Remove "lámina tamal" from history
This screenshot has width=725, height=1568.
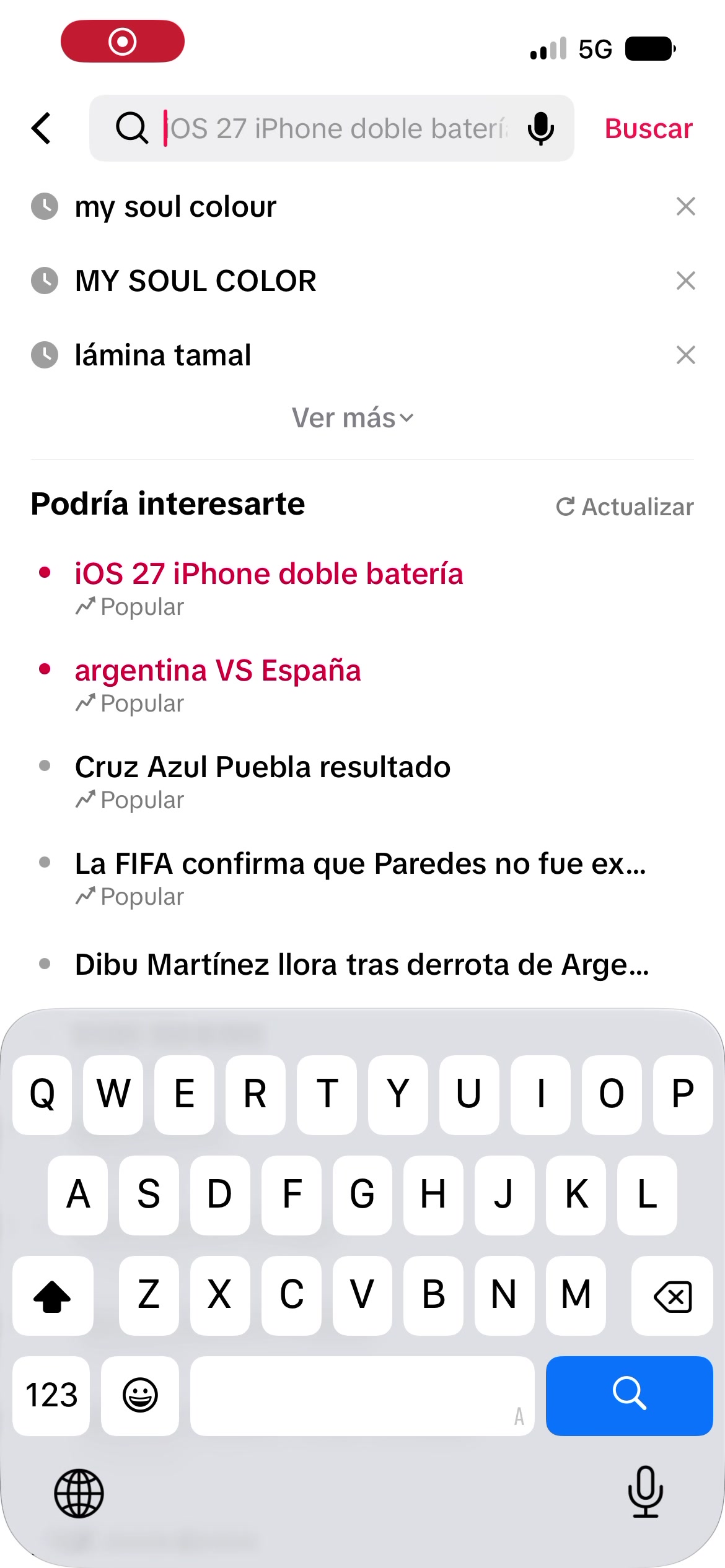tap(685, 355)
